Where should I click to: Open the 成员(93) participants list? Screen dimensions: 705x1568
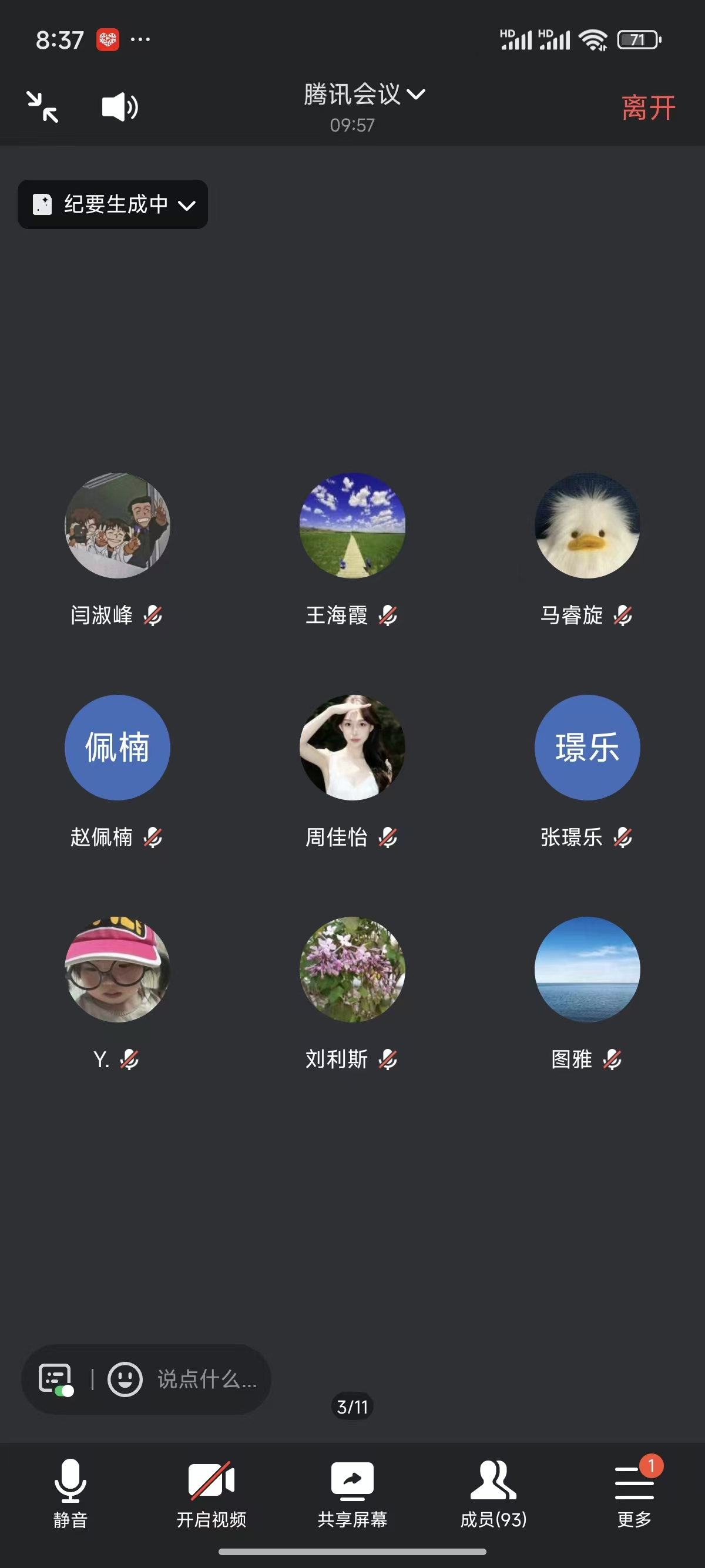pos(493,1492)
